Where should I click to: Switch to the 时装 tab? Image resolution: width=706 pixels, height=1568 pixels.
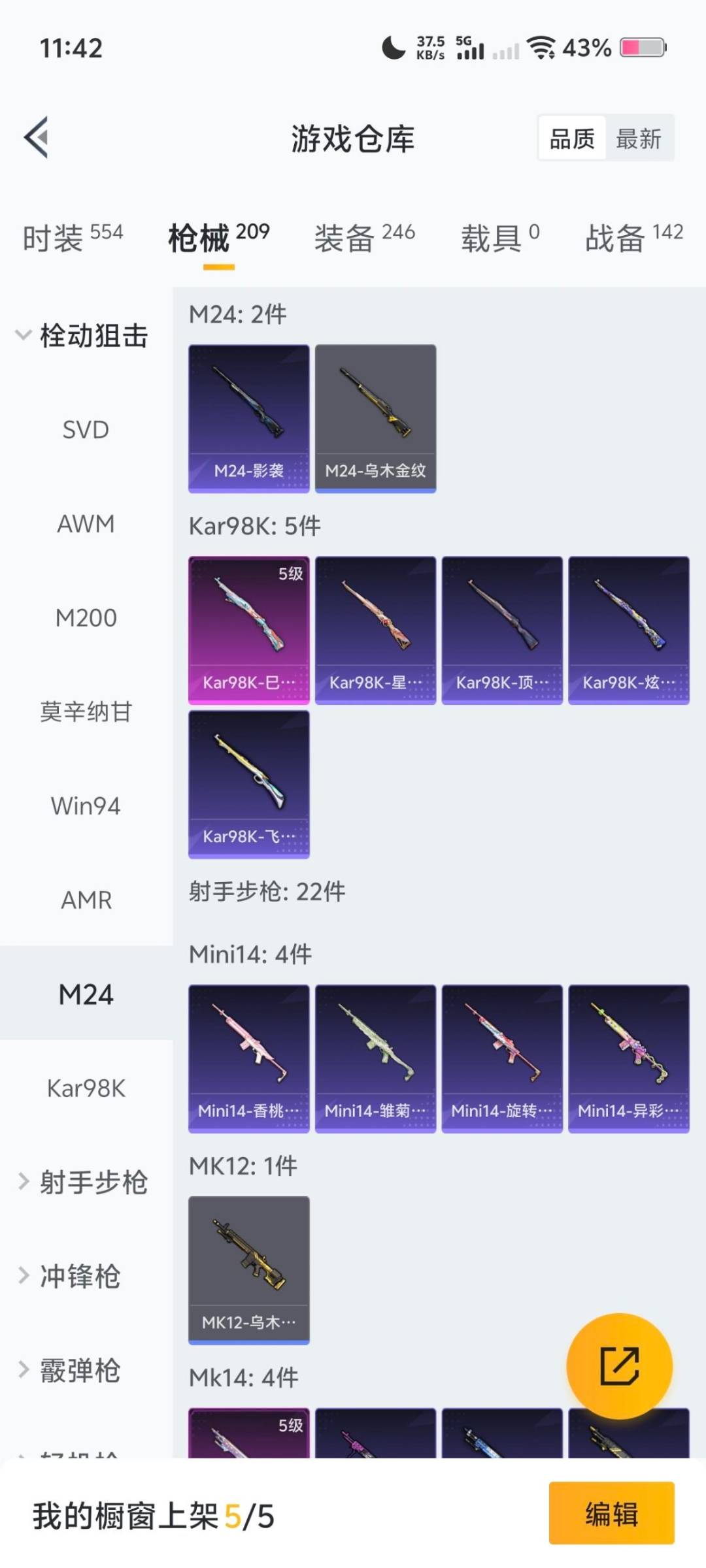pyautogui.click(x=73, y=237)
